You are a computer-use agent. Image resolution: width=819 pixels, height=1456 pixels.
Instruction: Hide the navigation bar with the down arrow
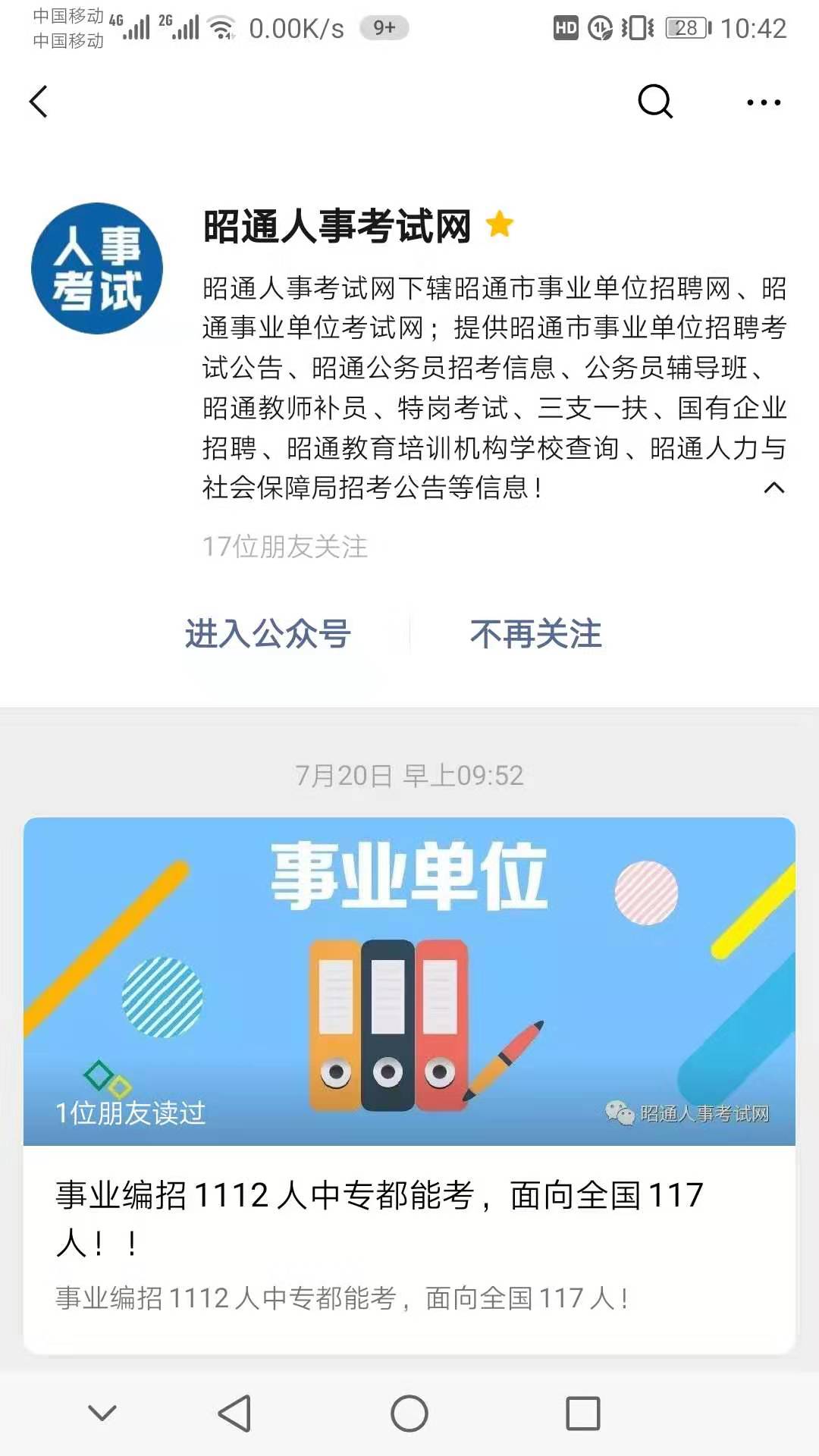pos(102,1413)
